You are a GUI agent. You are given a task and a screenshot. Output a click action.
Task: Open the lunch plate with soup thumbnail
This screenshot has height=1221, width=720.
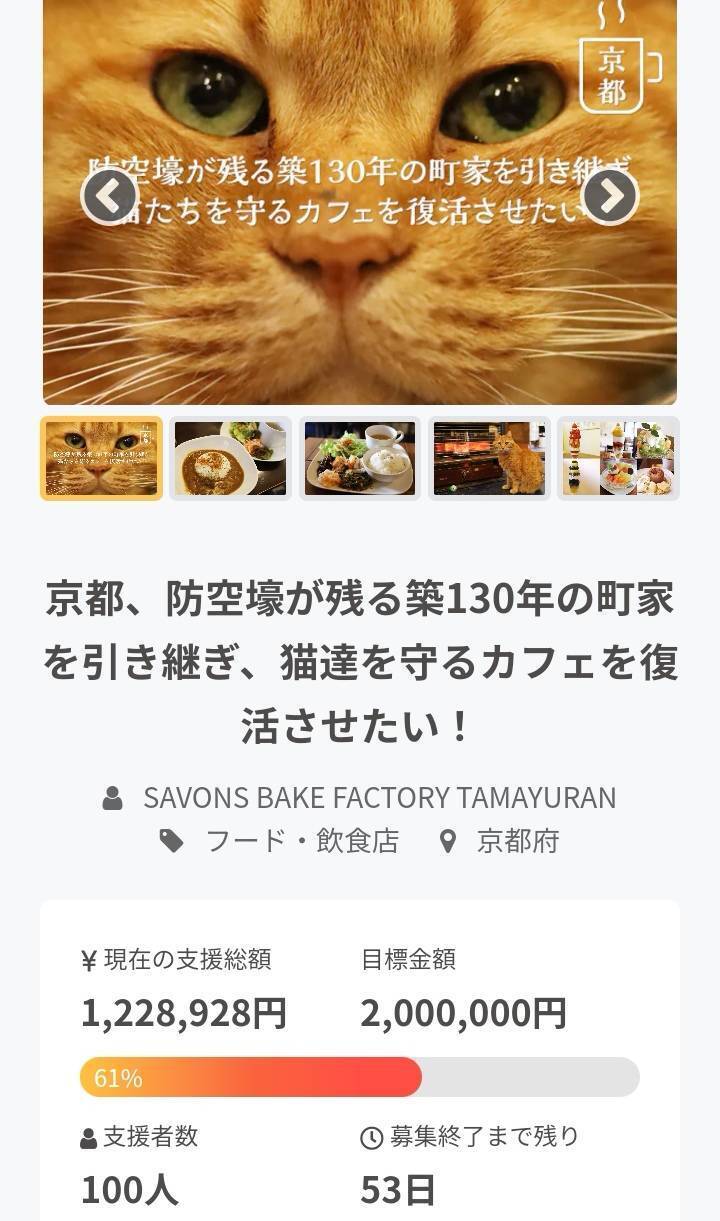point(360,458)
